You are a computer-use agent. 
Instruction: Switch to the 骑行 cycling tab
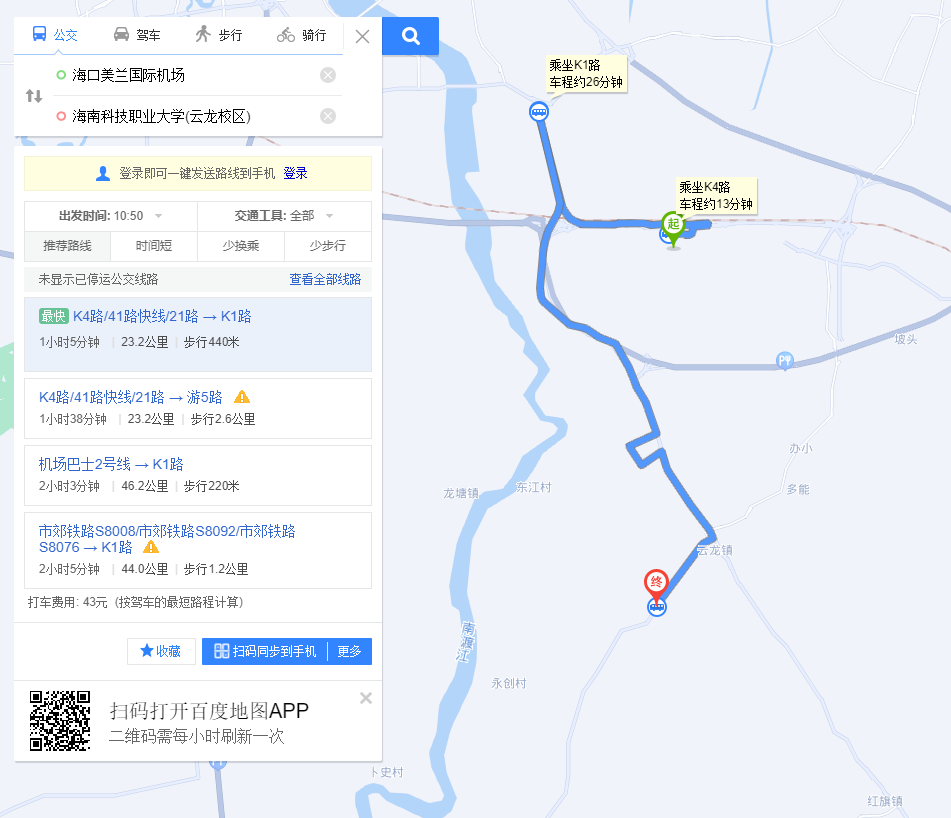pyautogui.click(x=301, y=35)
